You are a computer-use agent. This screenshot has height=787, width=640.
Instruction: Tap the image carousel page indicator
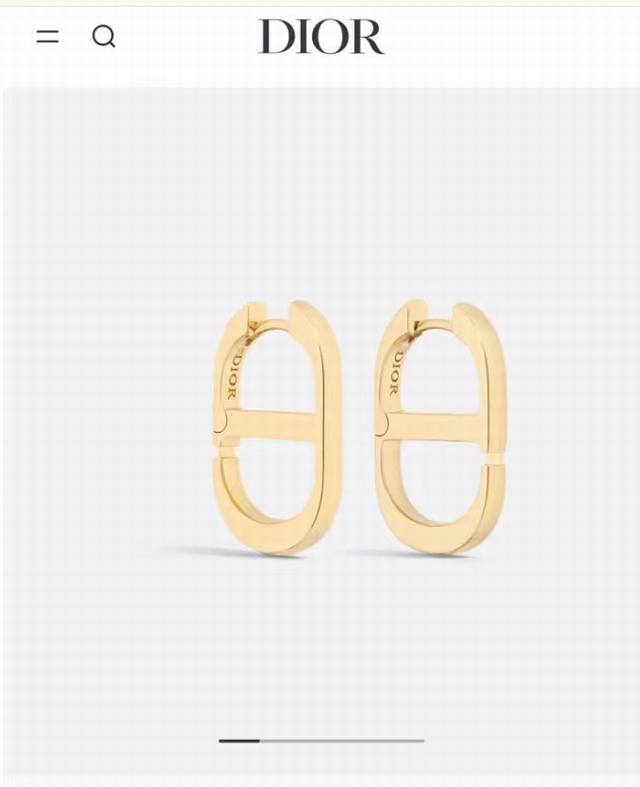pos(321,740)
